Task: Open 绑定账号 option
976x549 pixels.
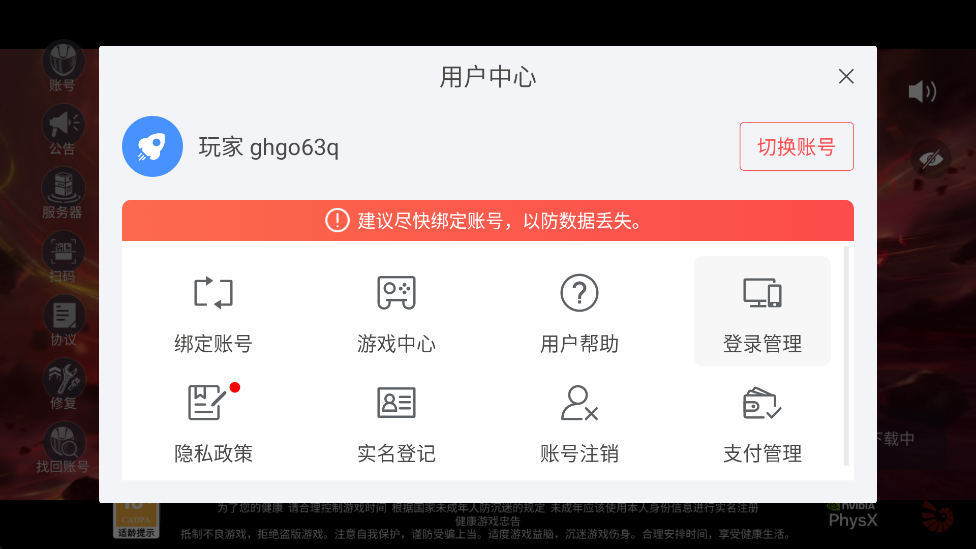Action: click(x=213, y=313)
